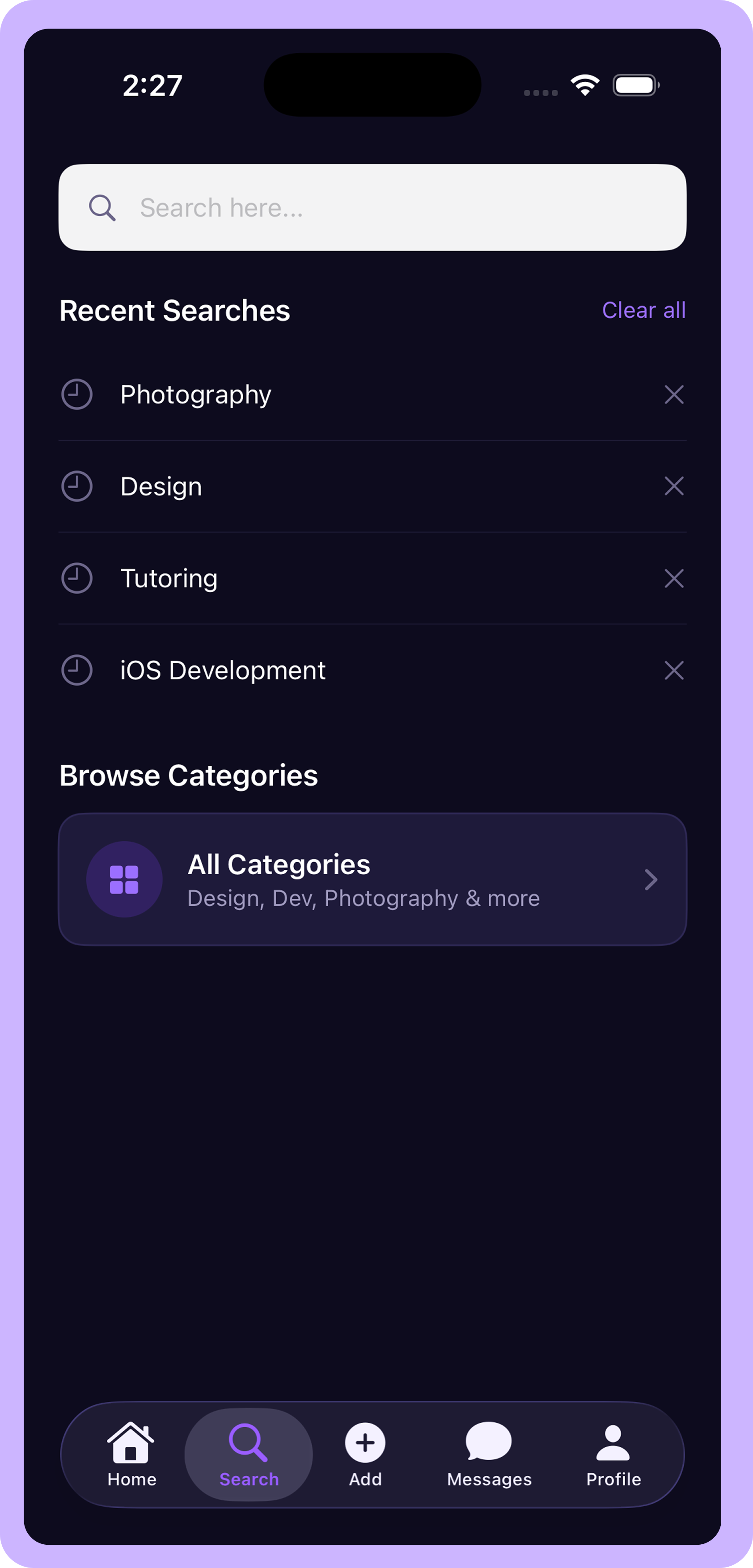
Task: Select the iOS Development recent search
Action: coord(223,670)
